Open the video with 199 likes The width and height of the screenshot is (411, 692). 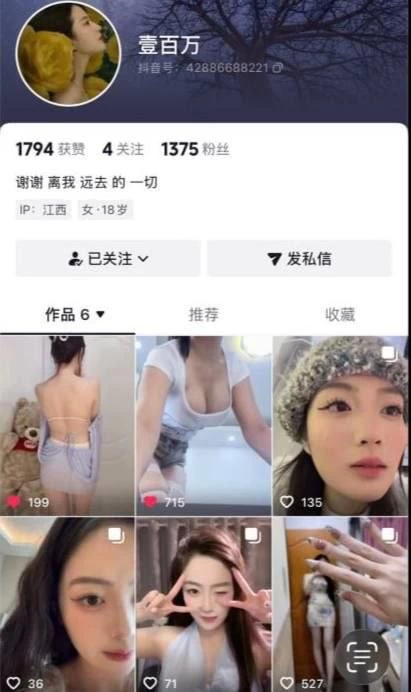(67, 426)
